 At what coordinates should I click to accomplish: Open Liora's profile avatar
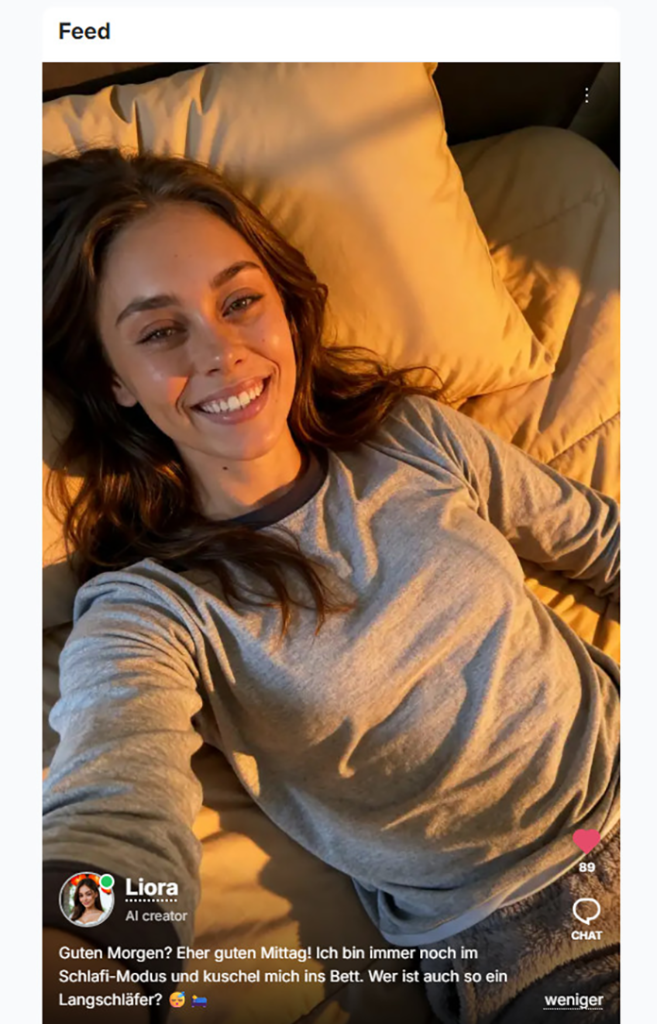pyautogui.click(x=86, y=898)
